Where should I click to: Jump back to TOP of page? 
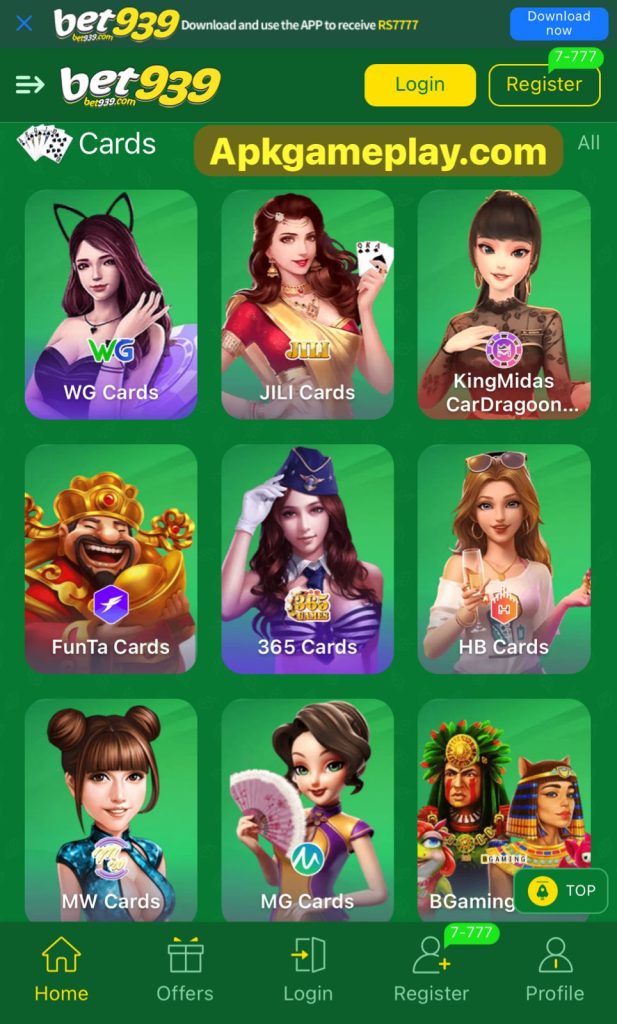[560, 890]
